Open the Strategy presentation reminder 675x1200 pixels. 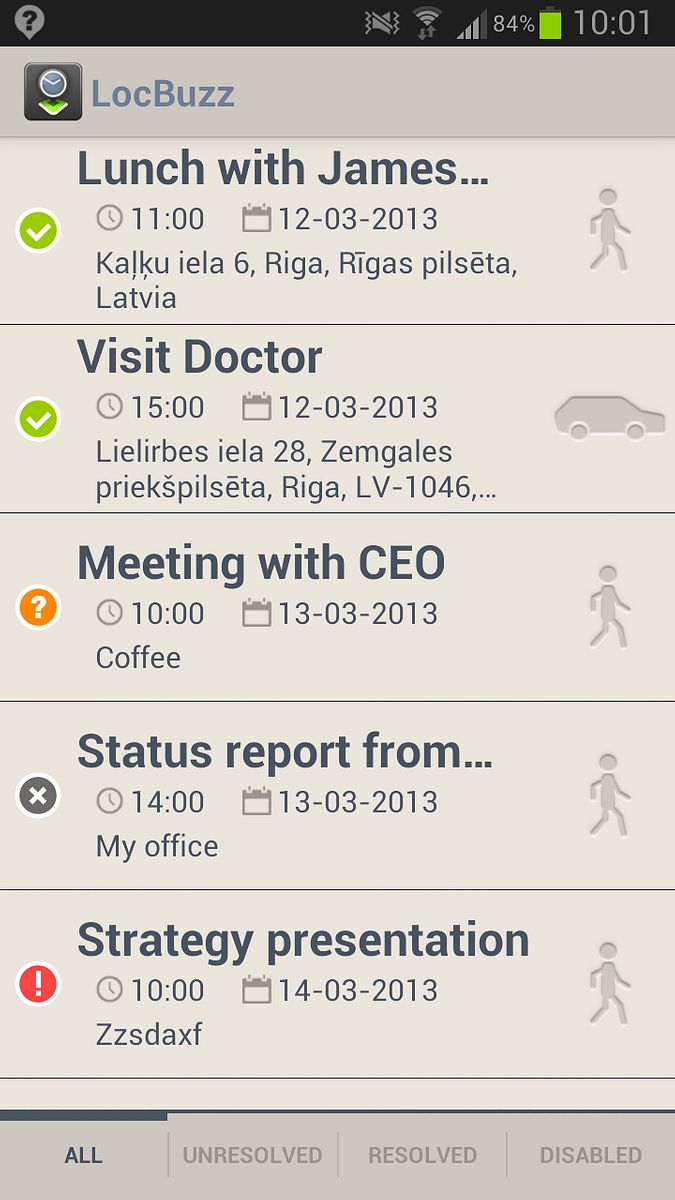point(337,984)
